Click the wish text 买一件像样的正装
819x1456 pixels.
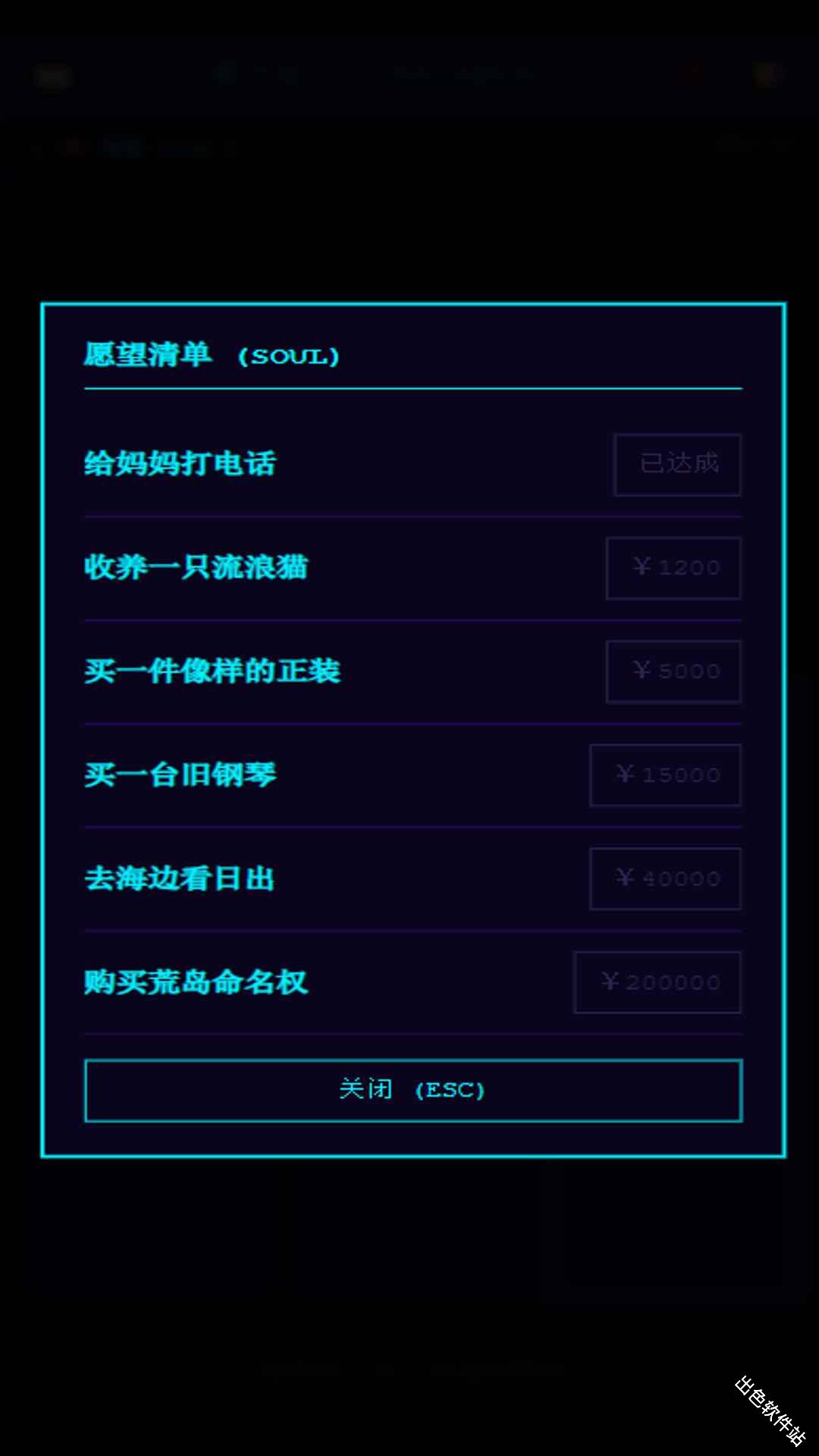tap(212, 670)
